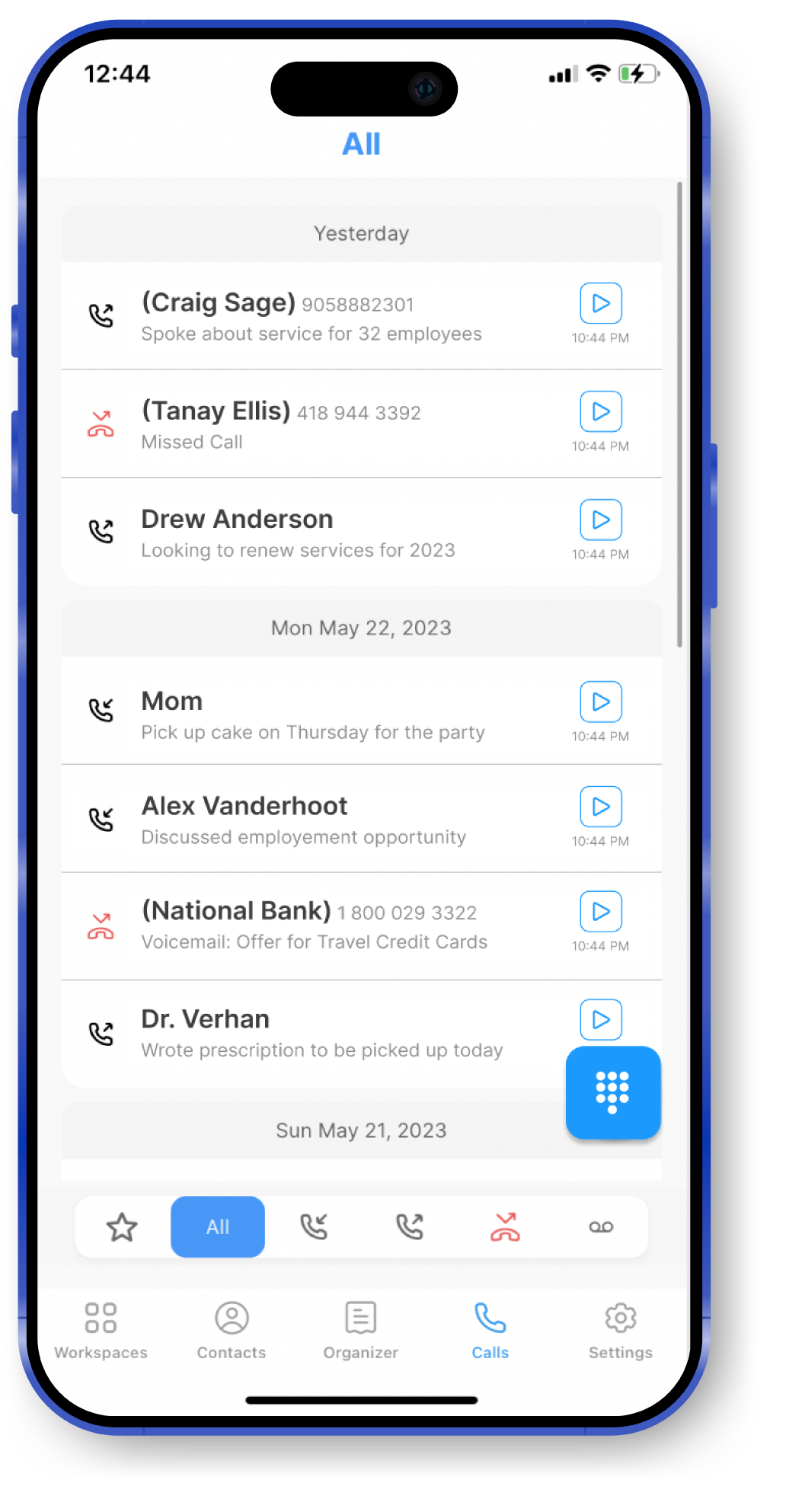The image size is (802, 1512).
Task: Show favorite calls with the star filter
Action: point(122,1227)
